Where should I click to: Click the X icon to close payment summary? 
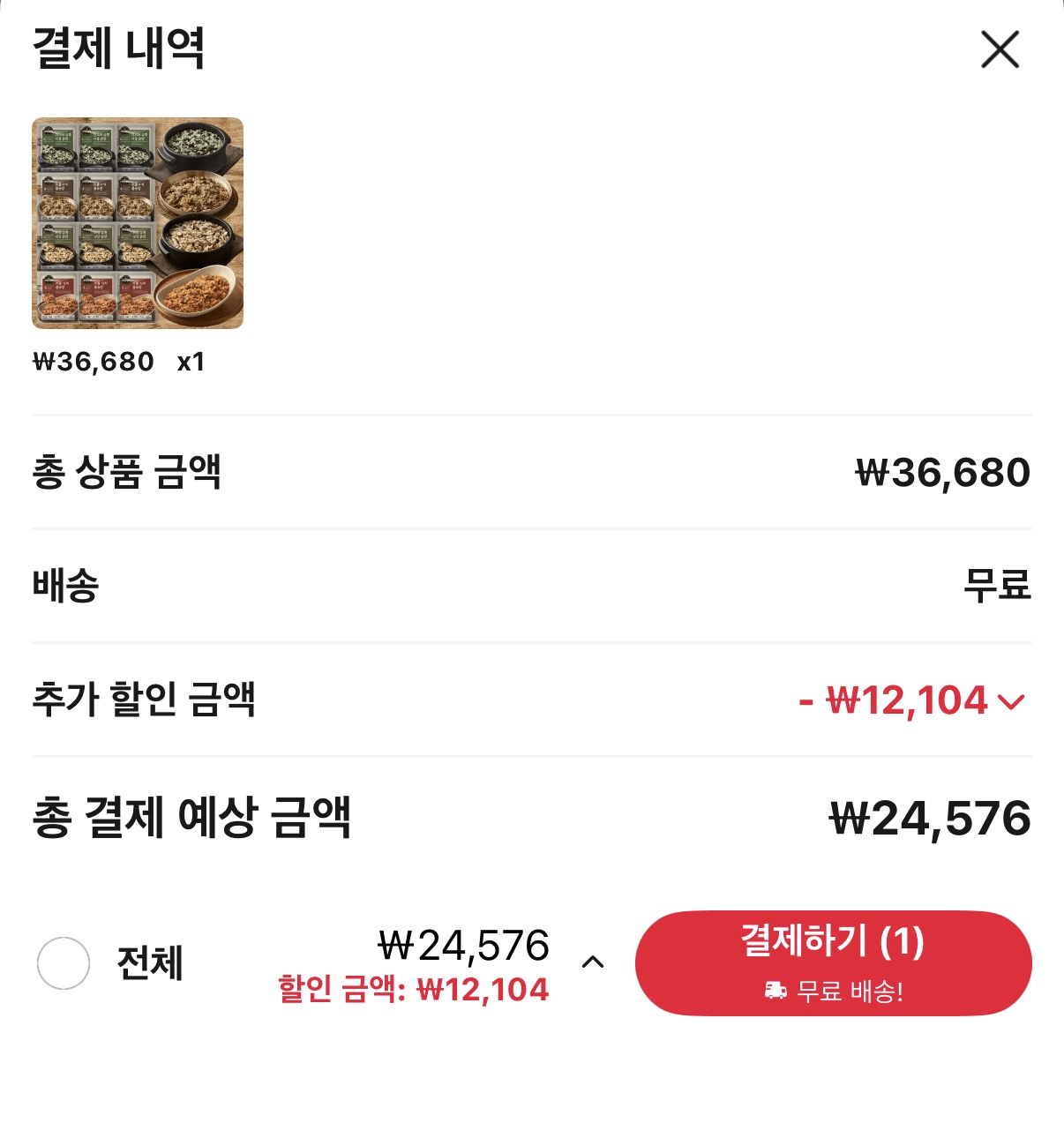click(999, 50)
